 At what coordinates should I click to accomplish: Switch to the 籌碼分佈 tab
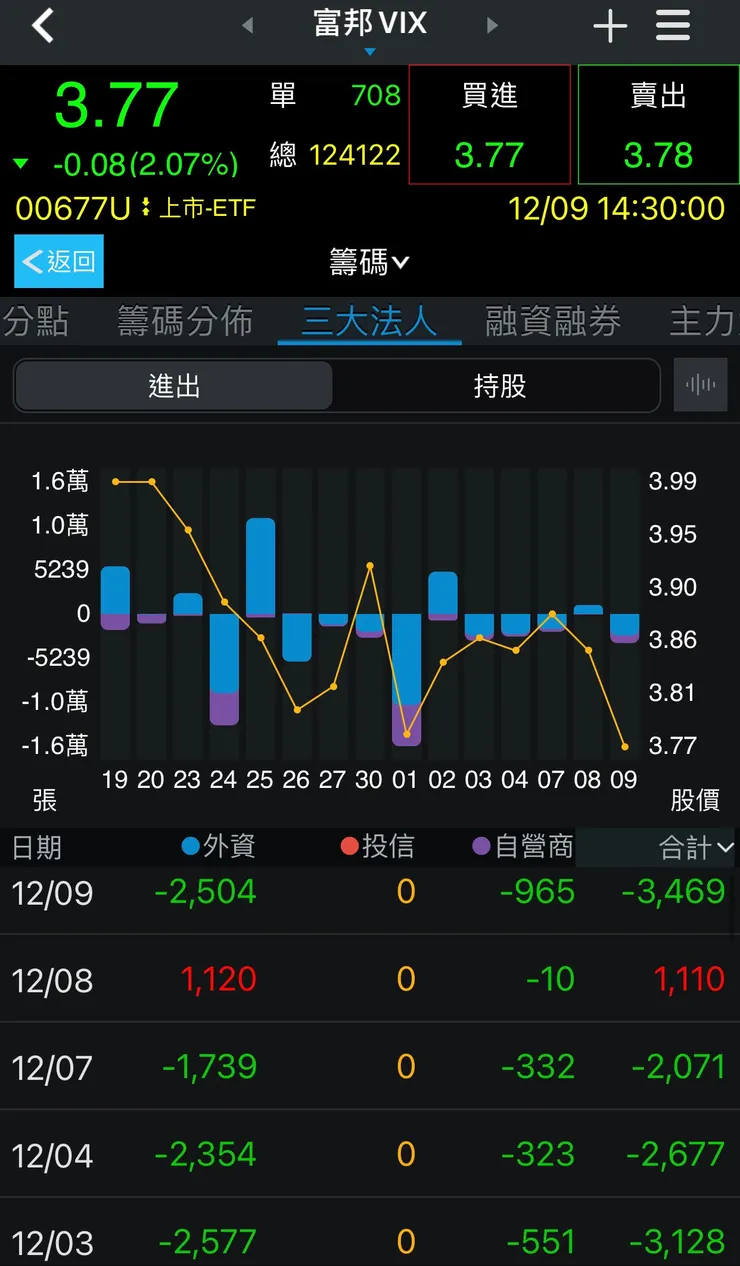coord(184,321)
